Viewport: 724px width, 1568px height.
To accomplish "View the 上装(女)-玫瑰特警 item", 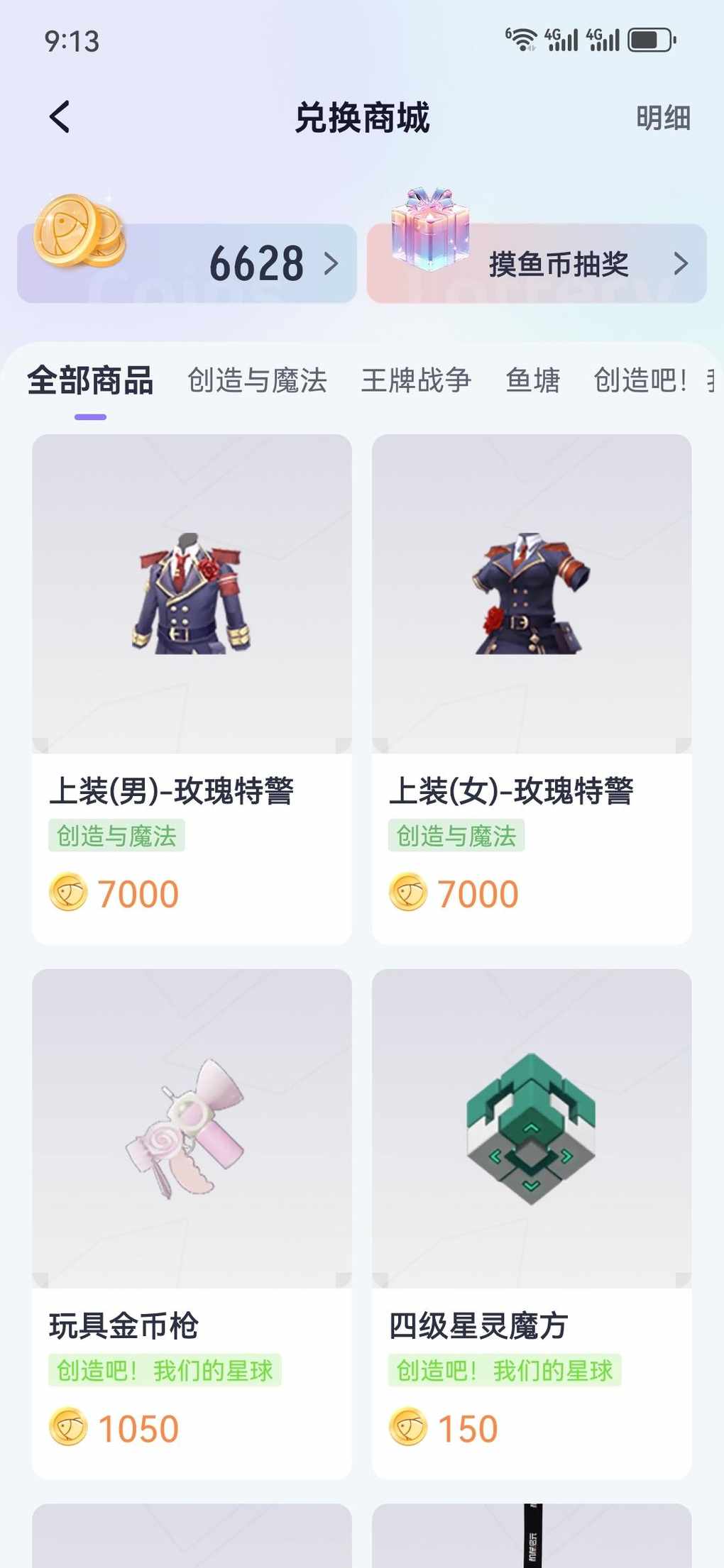I will pos(532,688).
